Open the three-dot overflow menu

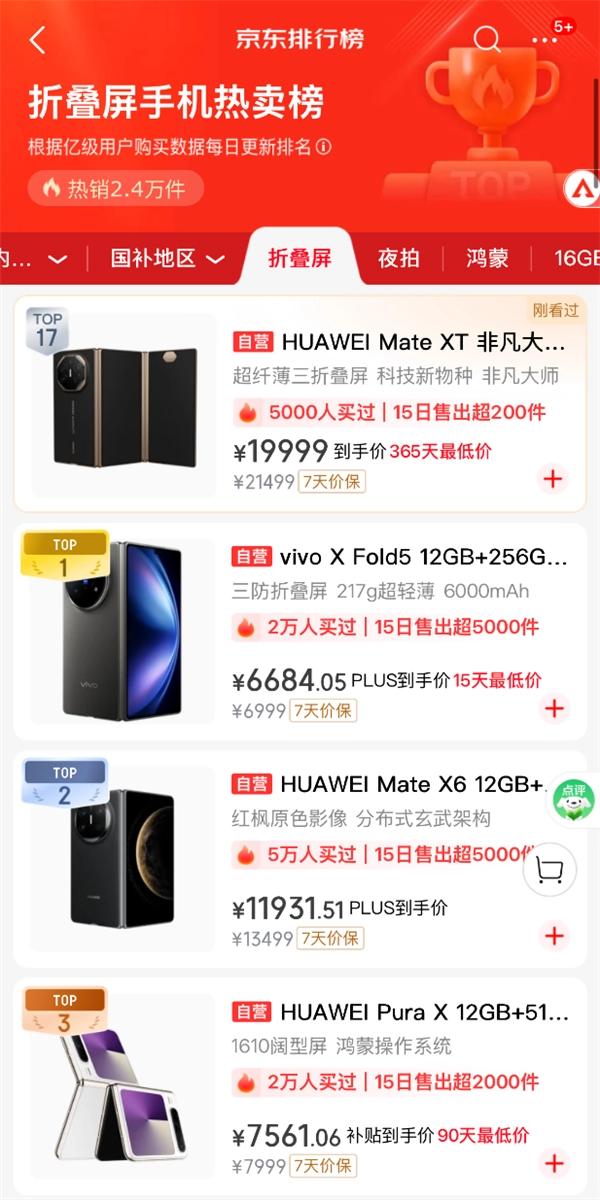click(544, 40)
